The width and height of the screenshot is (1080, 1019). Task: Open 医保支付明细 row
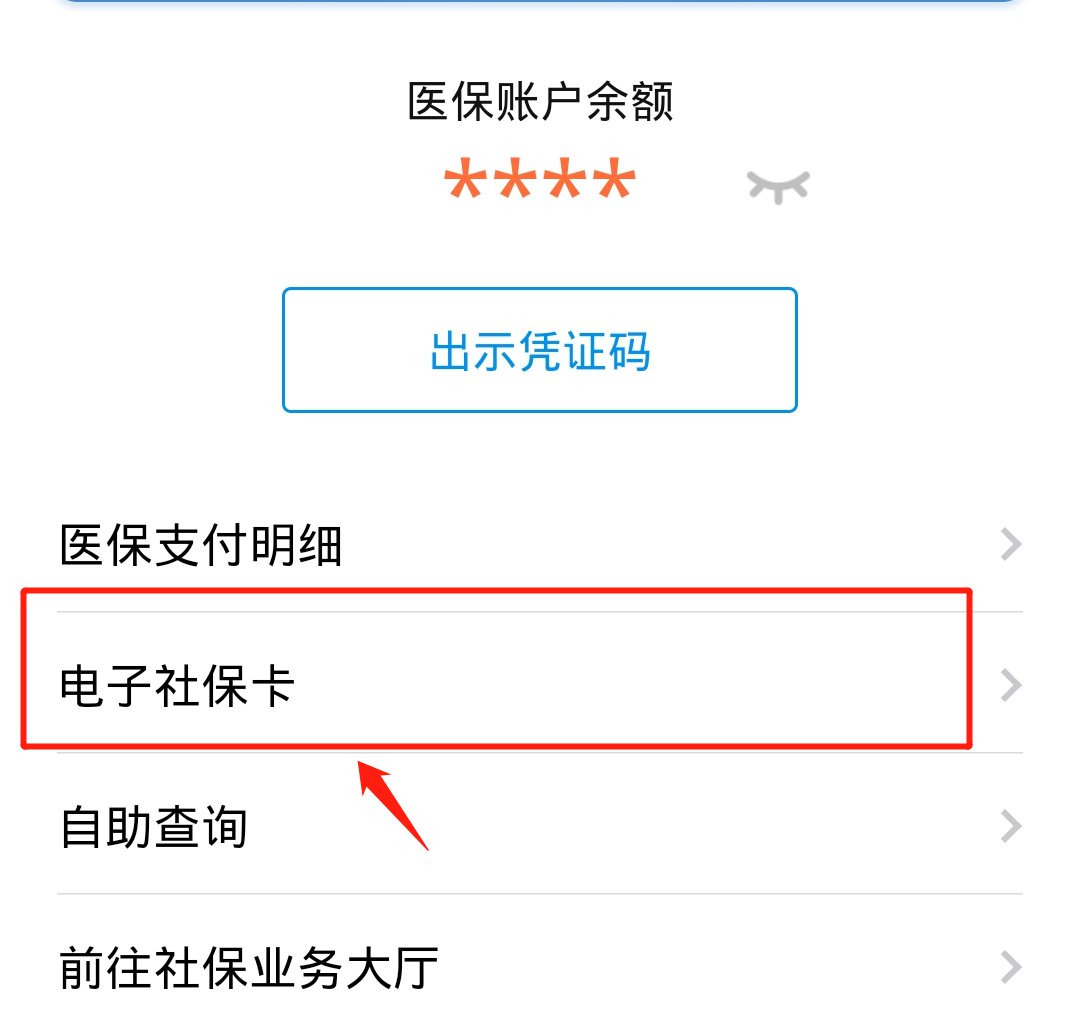pyautogui.click(x=540, y=546)
